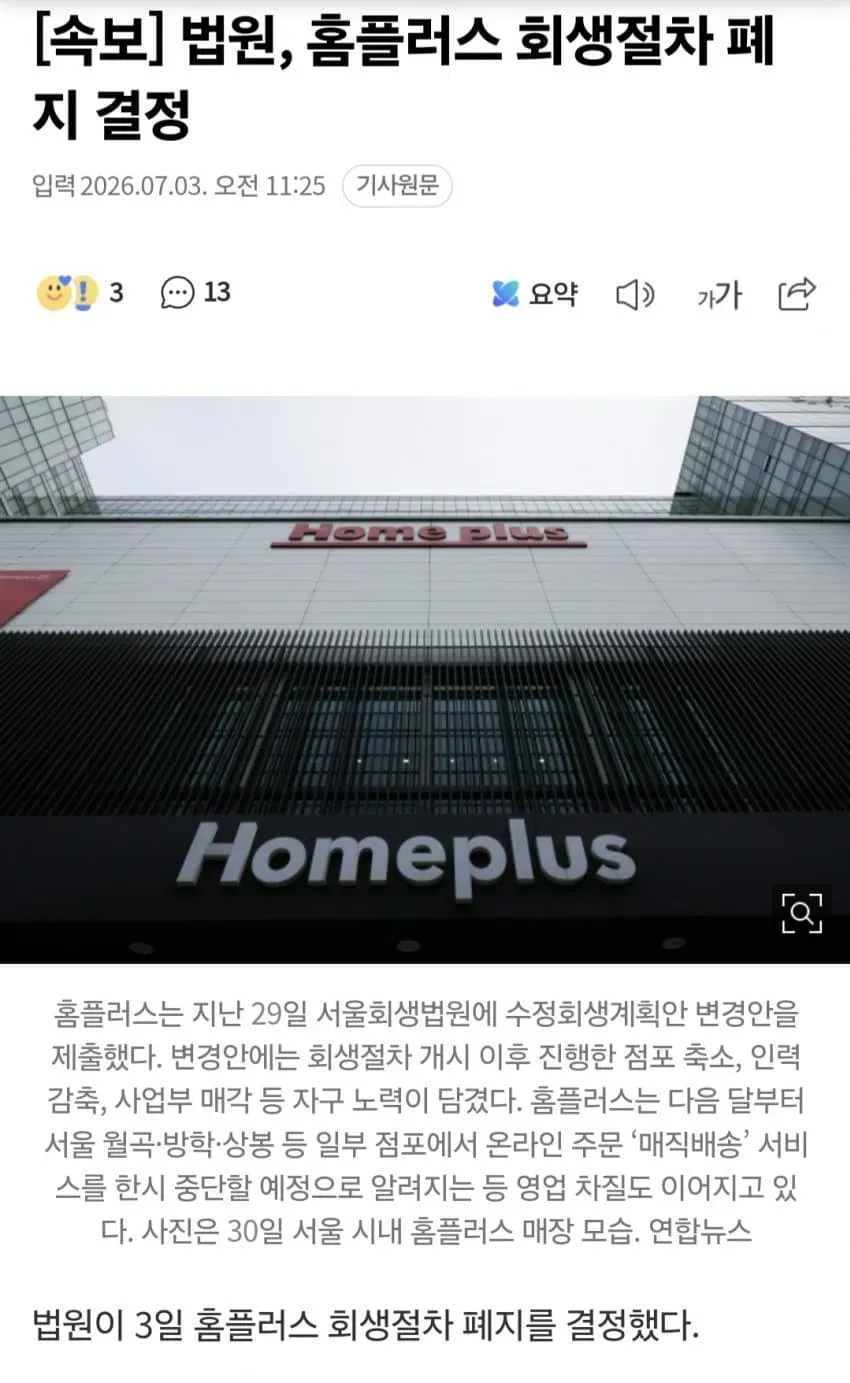Show the AI summary via 요약
Viewport: 850px width, 1383px height.
535,294
